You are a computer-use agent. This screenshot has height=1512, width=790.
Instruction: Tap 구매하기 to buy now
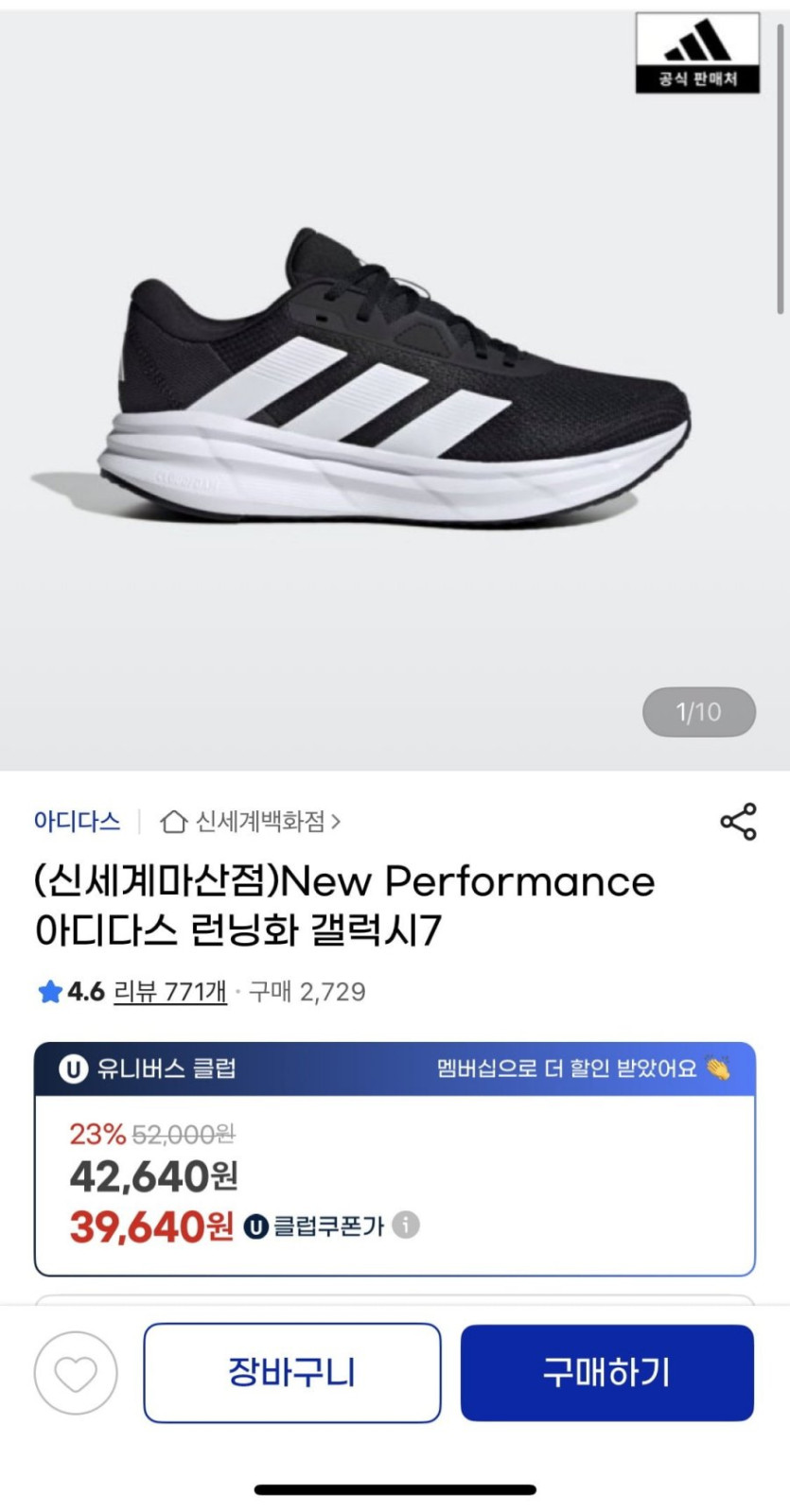(x=606, y=1373)
